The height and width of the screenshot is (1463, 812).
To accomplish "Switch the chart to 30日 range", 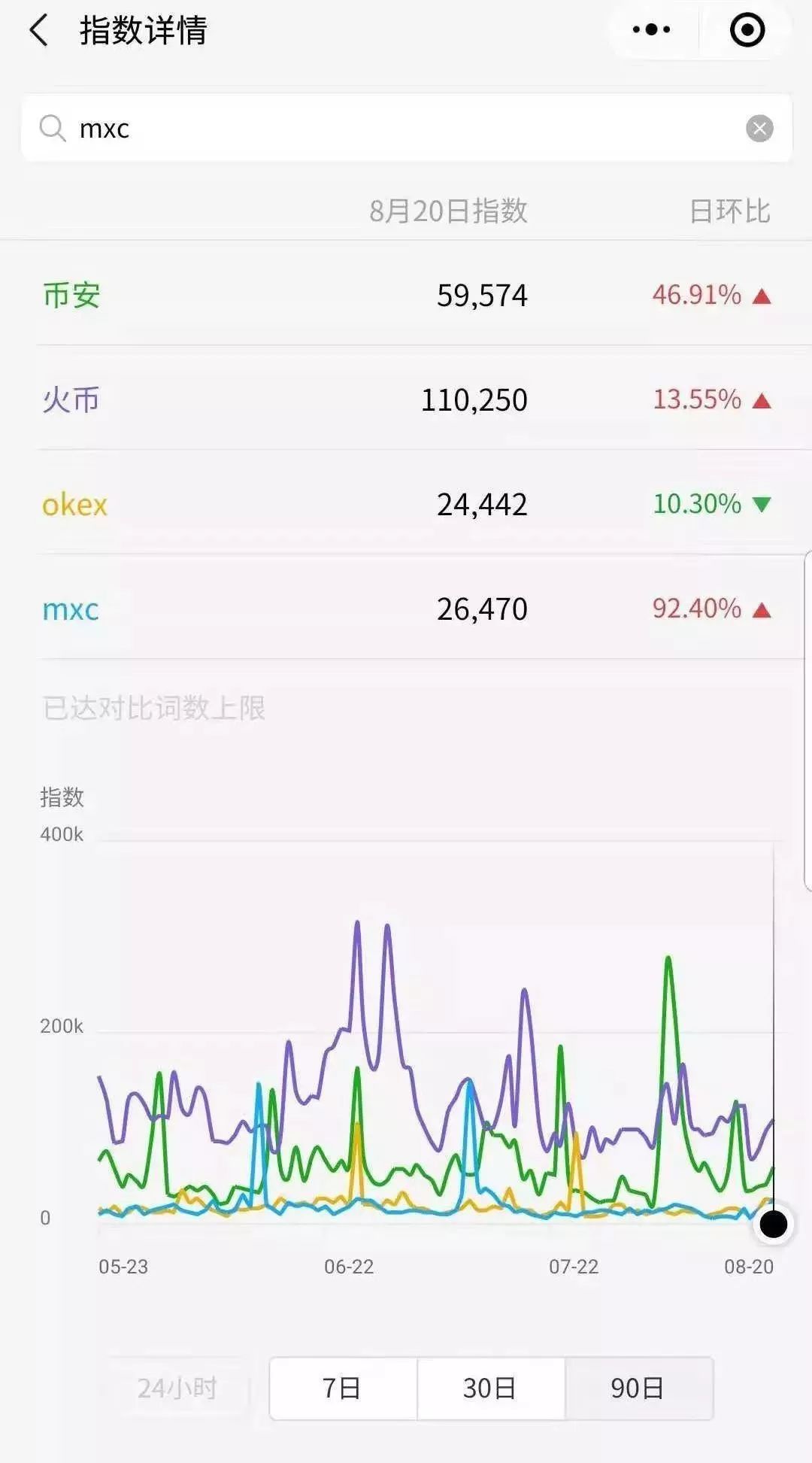I will (x=490, y=1389).
